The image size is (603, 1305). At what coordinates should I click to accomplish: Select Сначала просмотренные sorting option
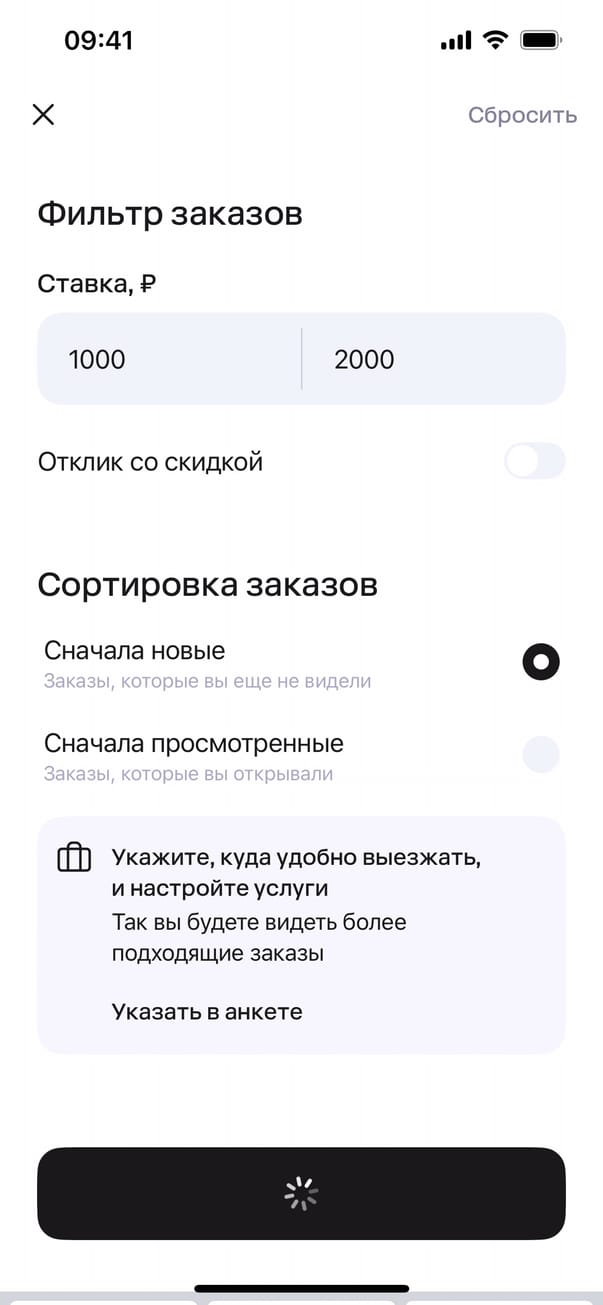[x=541, y=754]
